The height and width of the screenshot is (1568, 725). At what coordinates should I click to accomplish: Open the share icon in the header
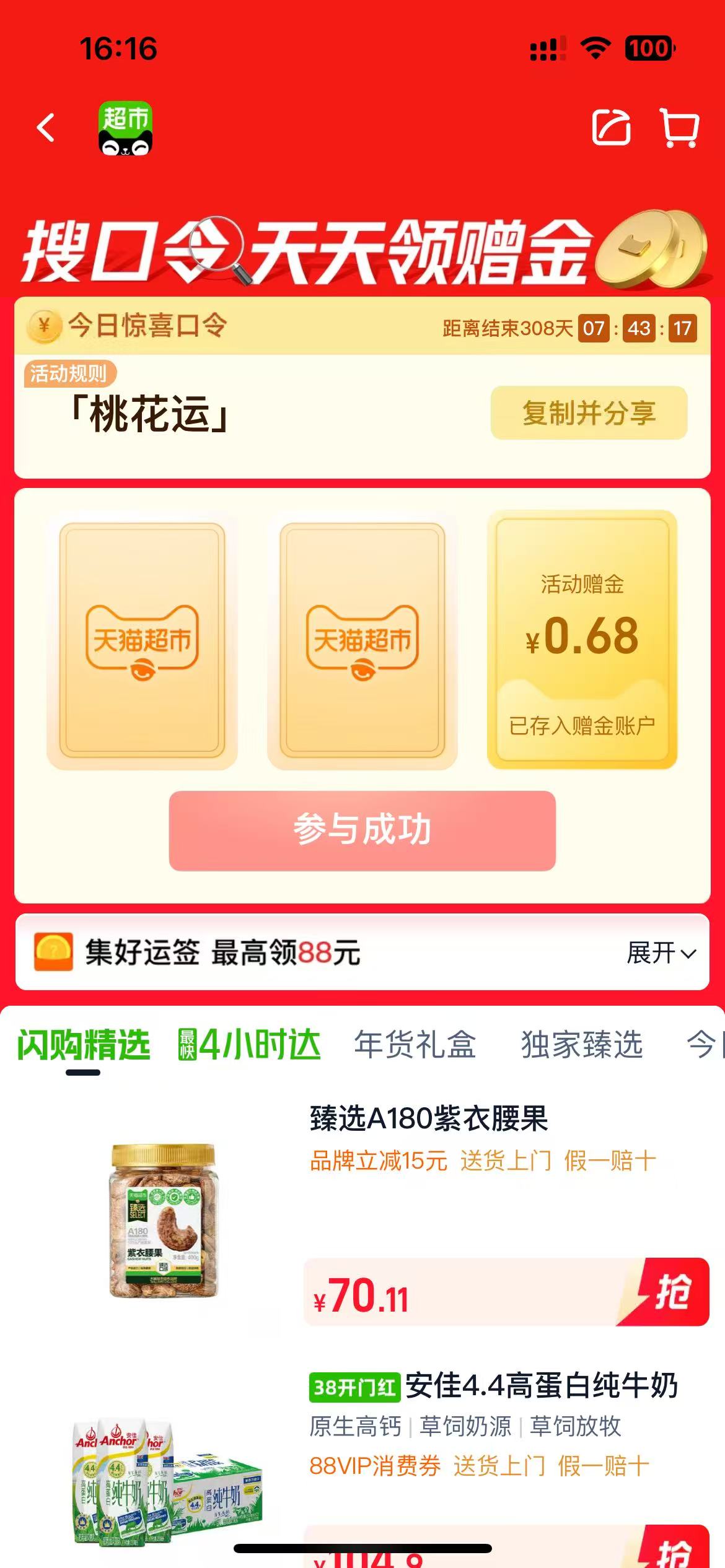[611, 128]
